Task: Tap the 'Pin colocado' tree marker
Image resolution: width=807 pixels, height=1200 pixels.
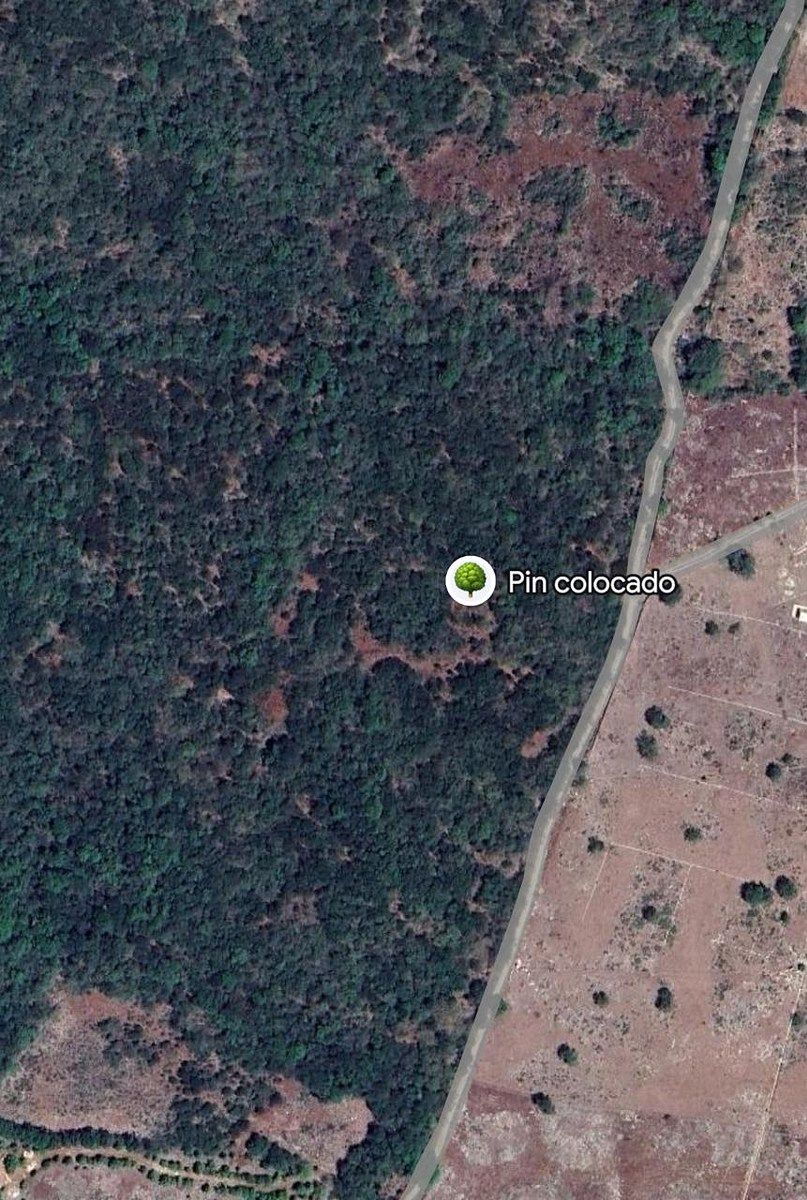Action: (470, 580)
